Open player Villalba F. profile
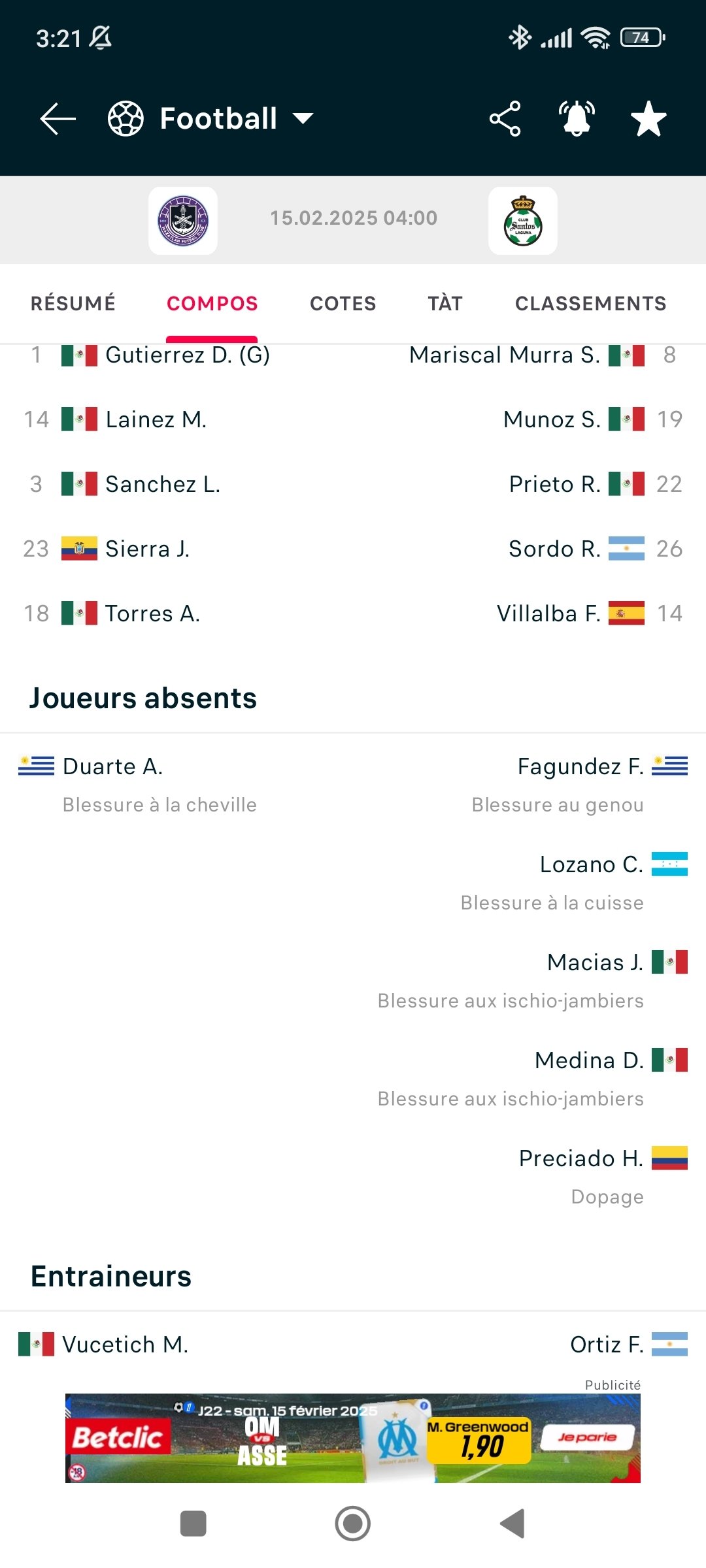Viewport: 706px width, 1568px height. point(548,613)
